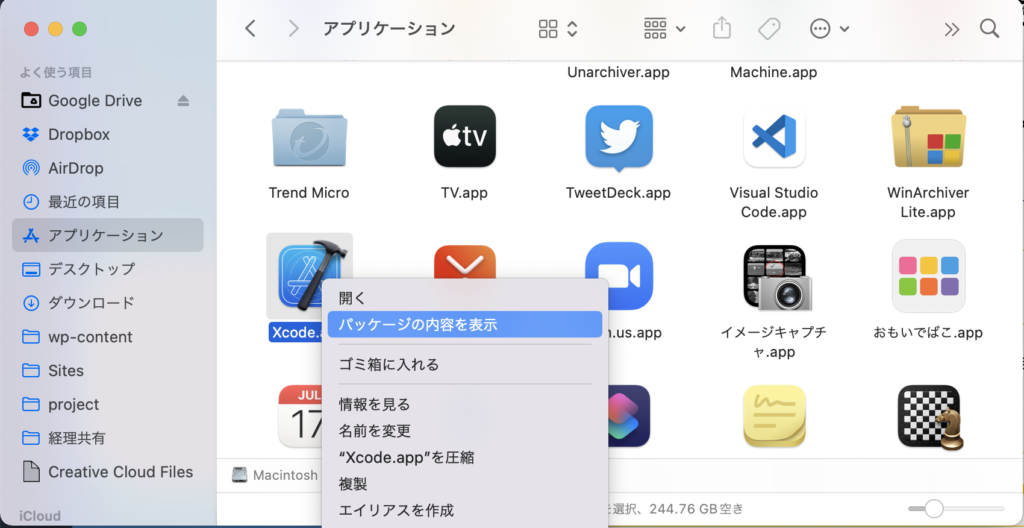The image size is (1024, 528).
Task: Eject Google Drive from sidebar
Action: pyautogui.click(x=183, y=100)
